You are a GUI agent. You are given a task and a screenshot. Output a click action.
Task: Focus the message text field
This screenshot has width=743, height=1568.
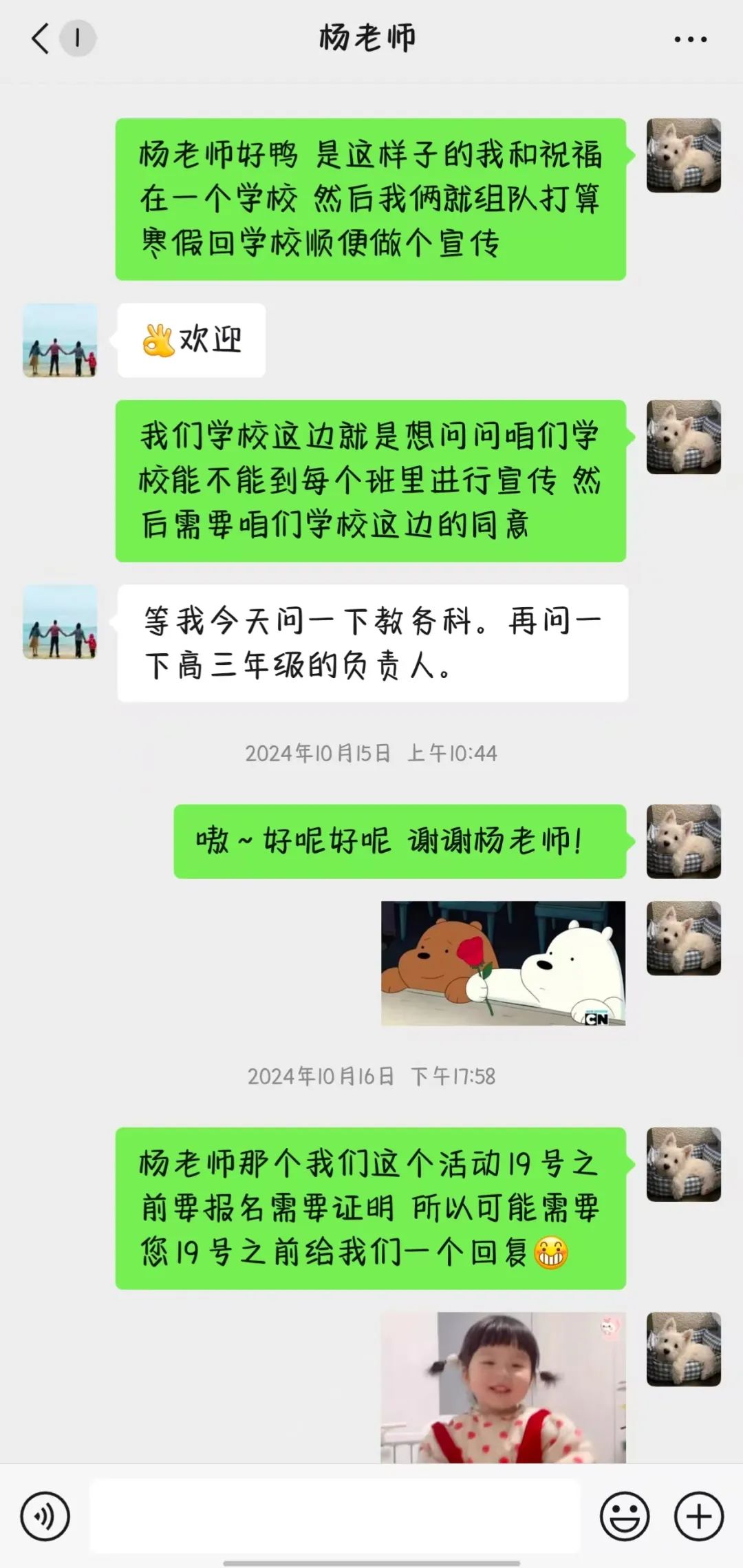click(335, 1516)
